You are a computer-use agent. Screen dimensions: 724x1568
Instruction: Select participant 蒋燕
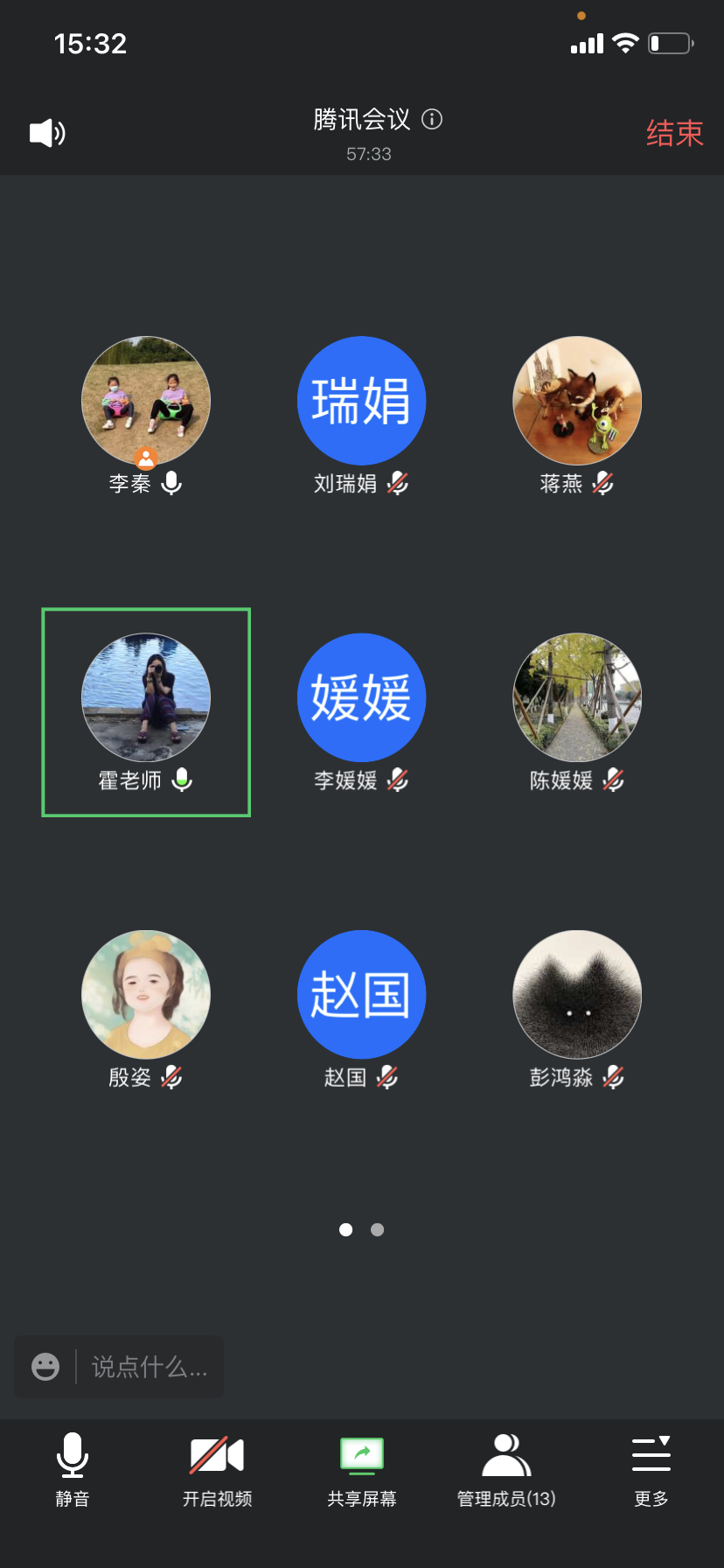click(577, 401)
